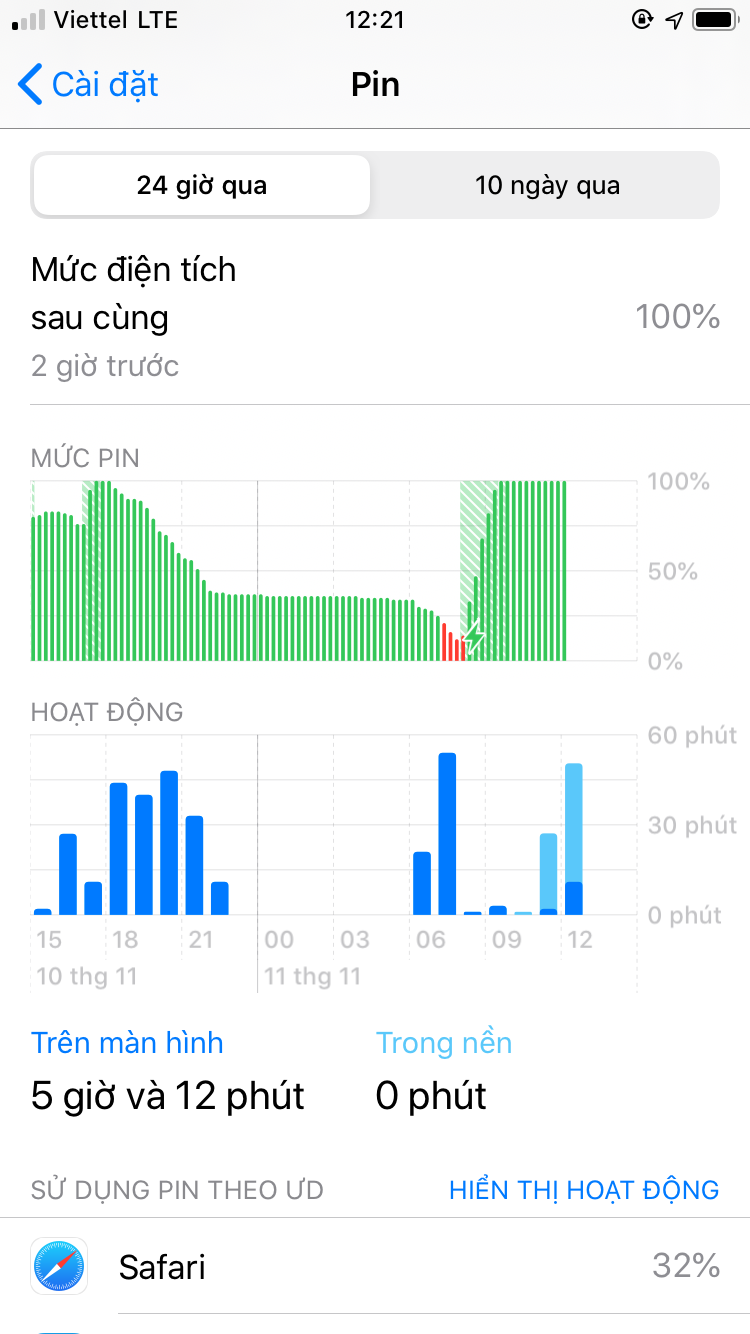Screen dimensions: 750x1334
Task: Tap the Hoạt động activity chart
Action: coord(335,825)
